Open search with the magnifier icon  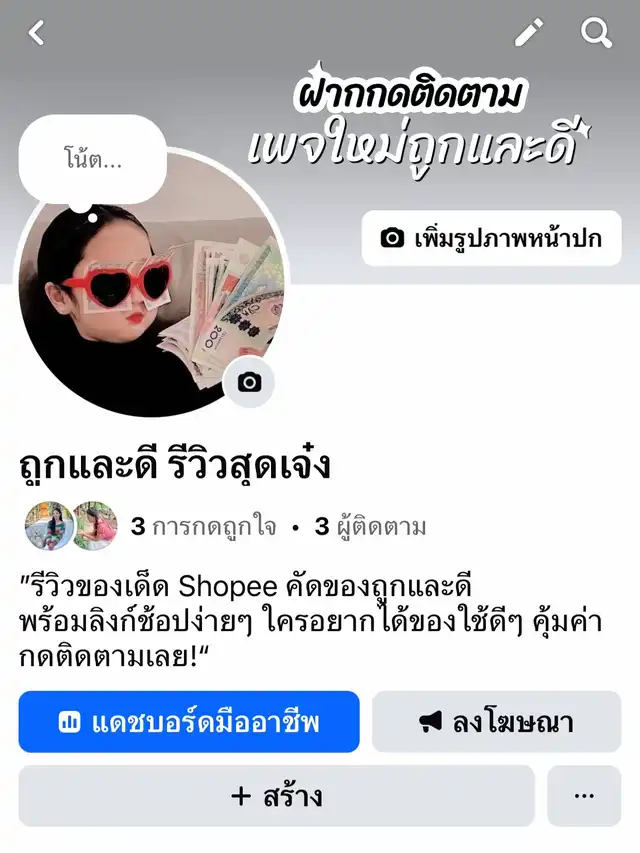point(596,33)
